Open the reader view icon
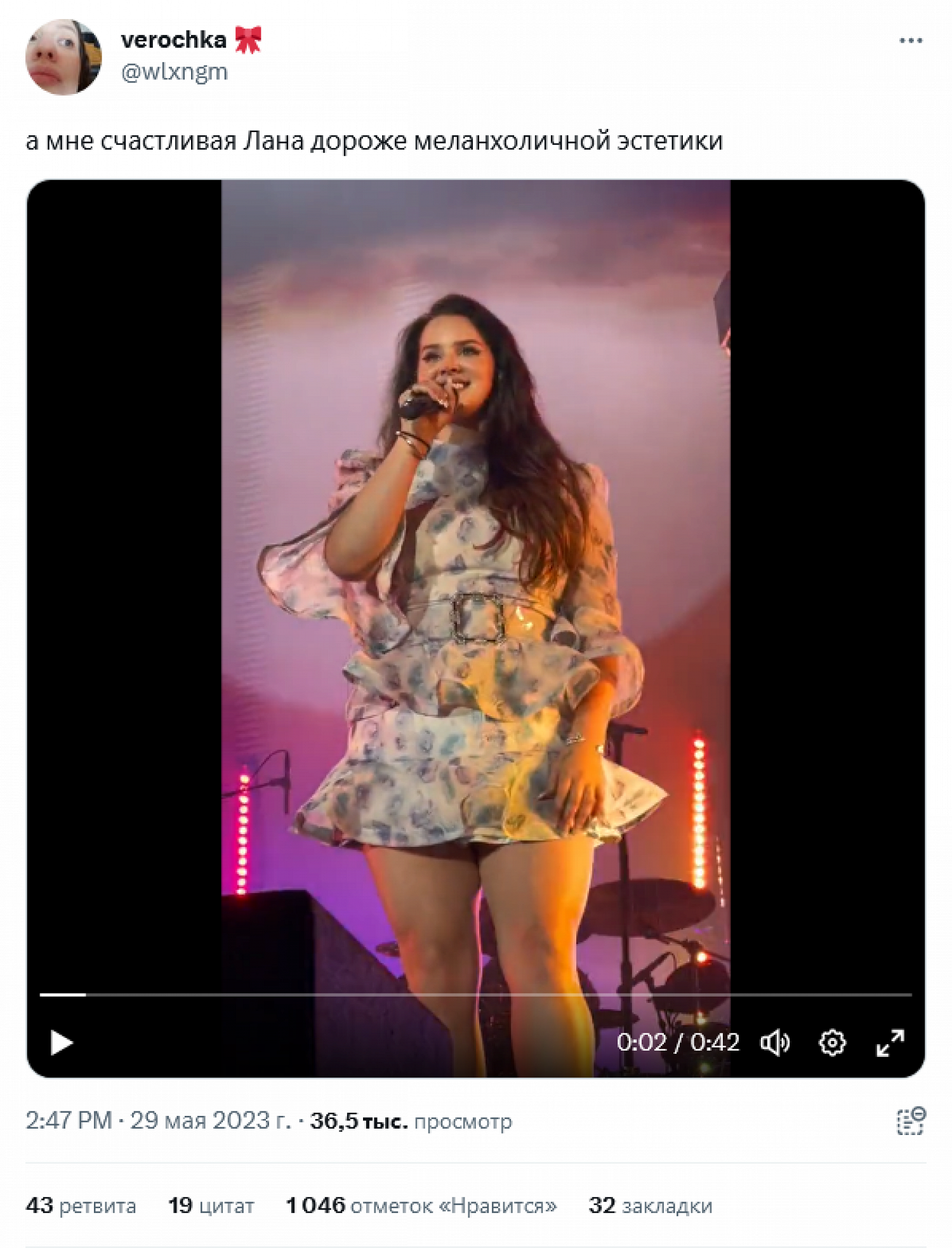This screenshot has height=1248, width=952. pyautogui.click(x=911, y=1120)
